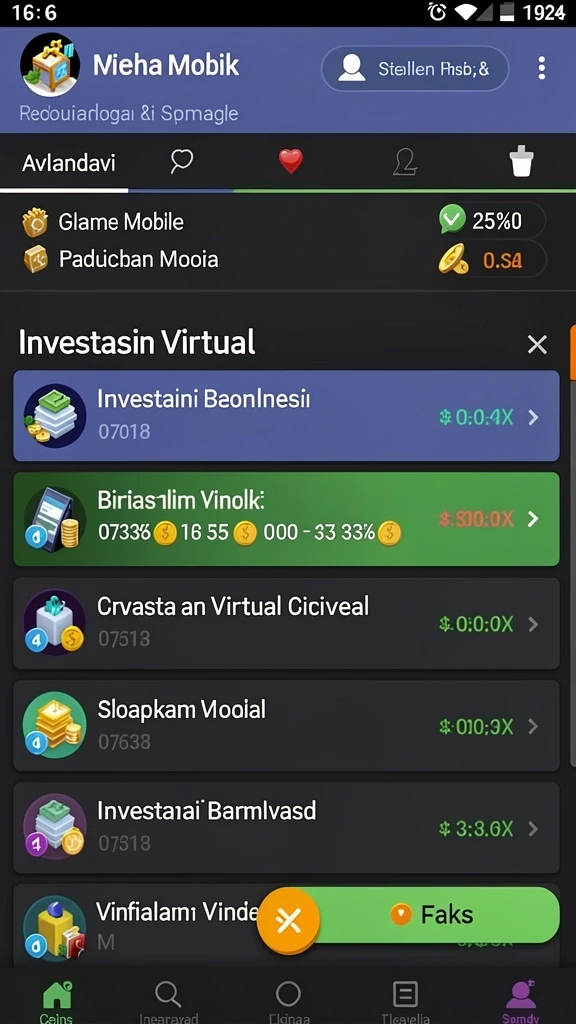Open the red heart tab
576x1024 pixels.
point(291,161)
